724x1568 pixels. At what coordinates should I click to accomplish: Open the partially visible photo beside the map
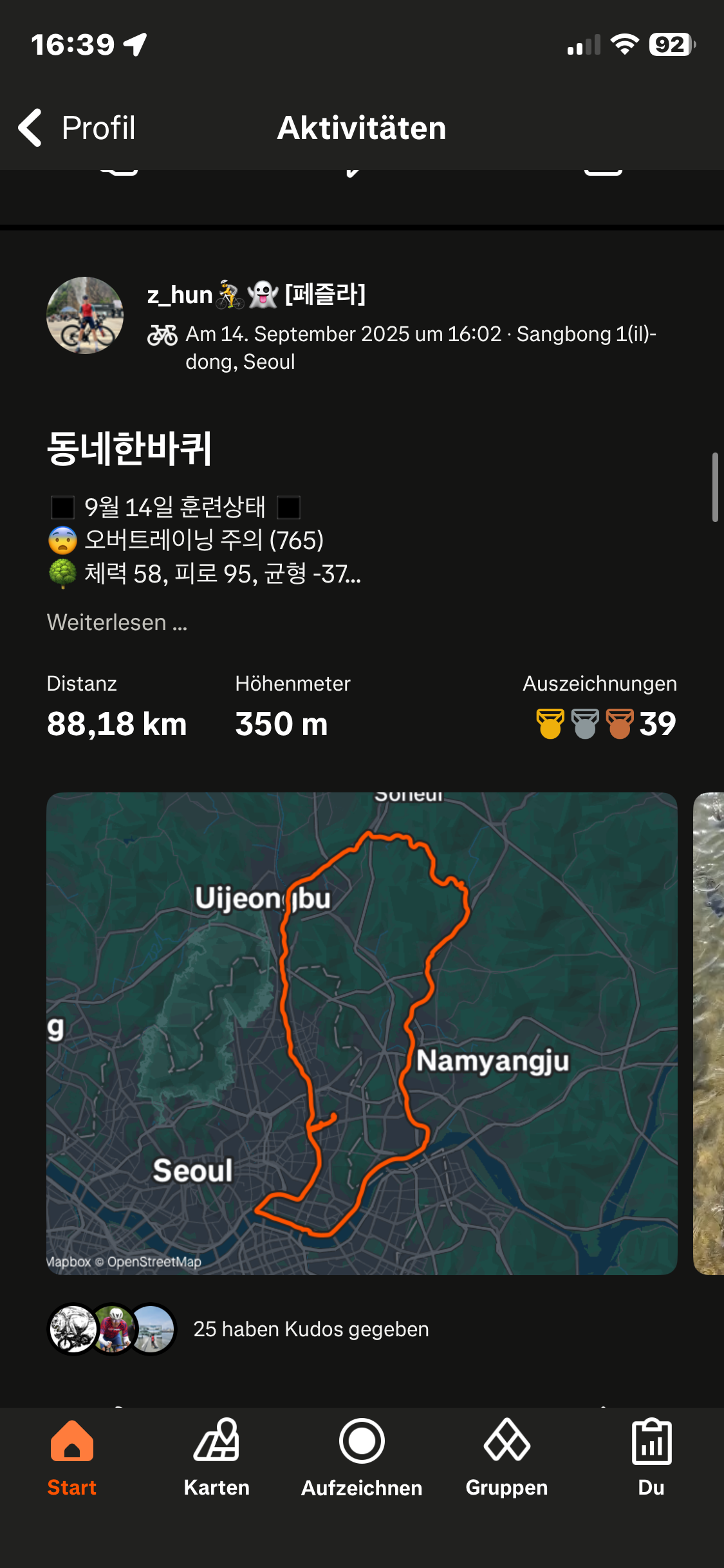(709, 1033)
